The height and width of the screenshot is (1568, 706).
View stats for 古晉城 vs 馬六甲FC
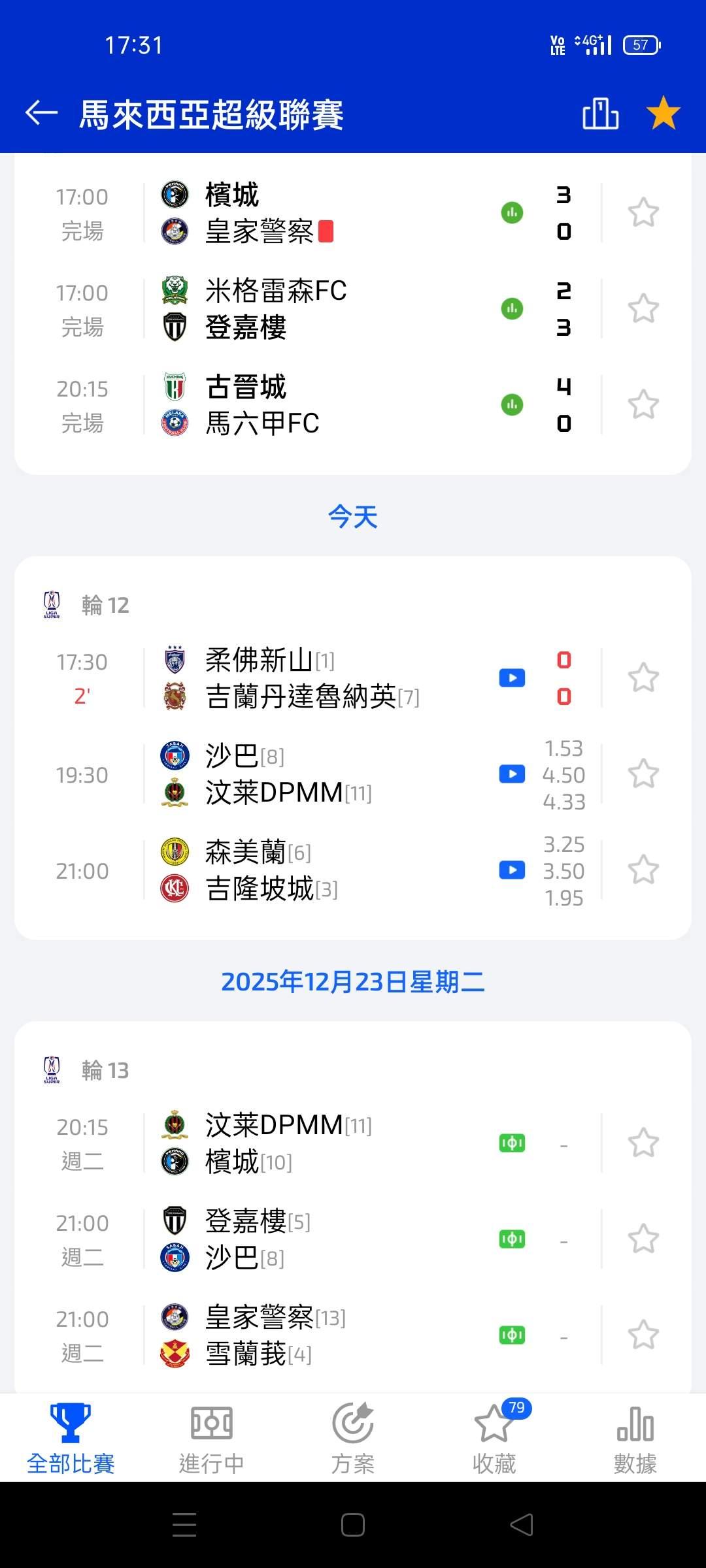pyautogui.click(x=512, y=405)
